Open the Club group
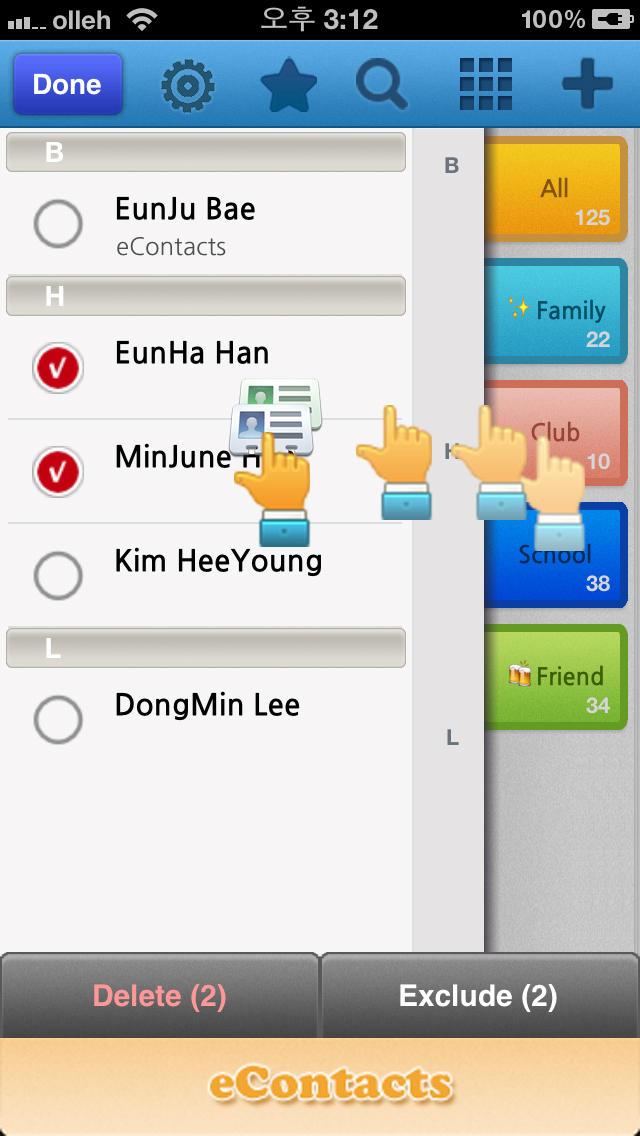This screenshot has height=1136, width=640. [x=555, y=433]
